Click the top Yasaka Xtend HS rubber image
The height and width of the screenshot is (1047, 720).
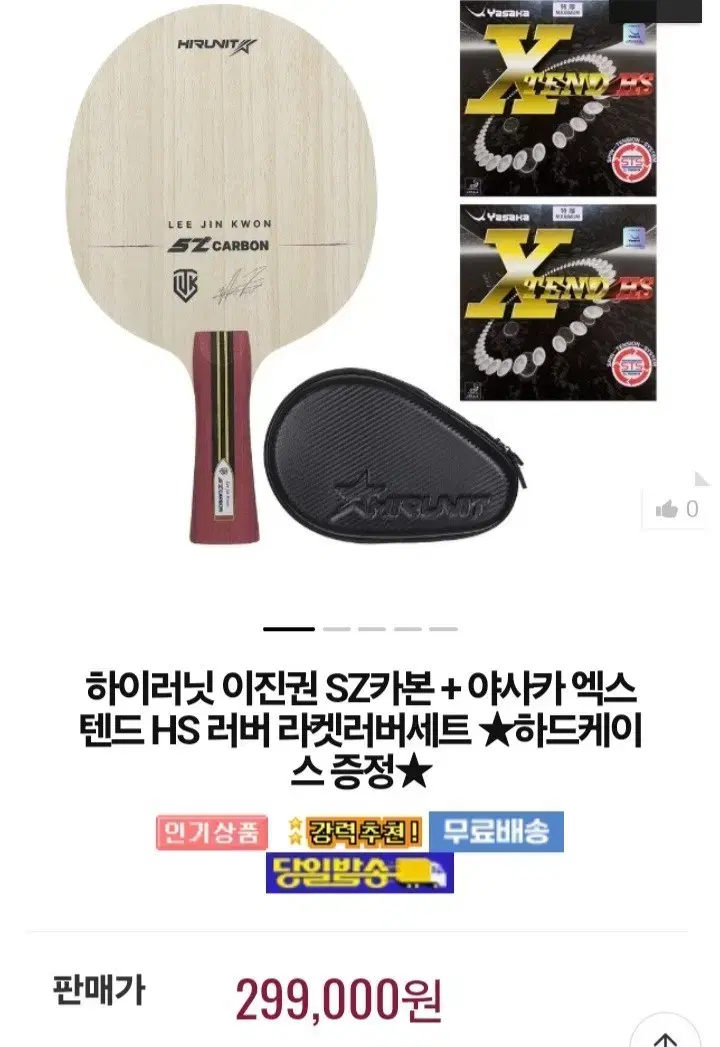pyautogui.click(x=560, y=100)
